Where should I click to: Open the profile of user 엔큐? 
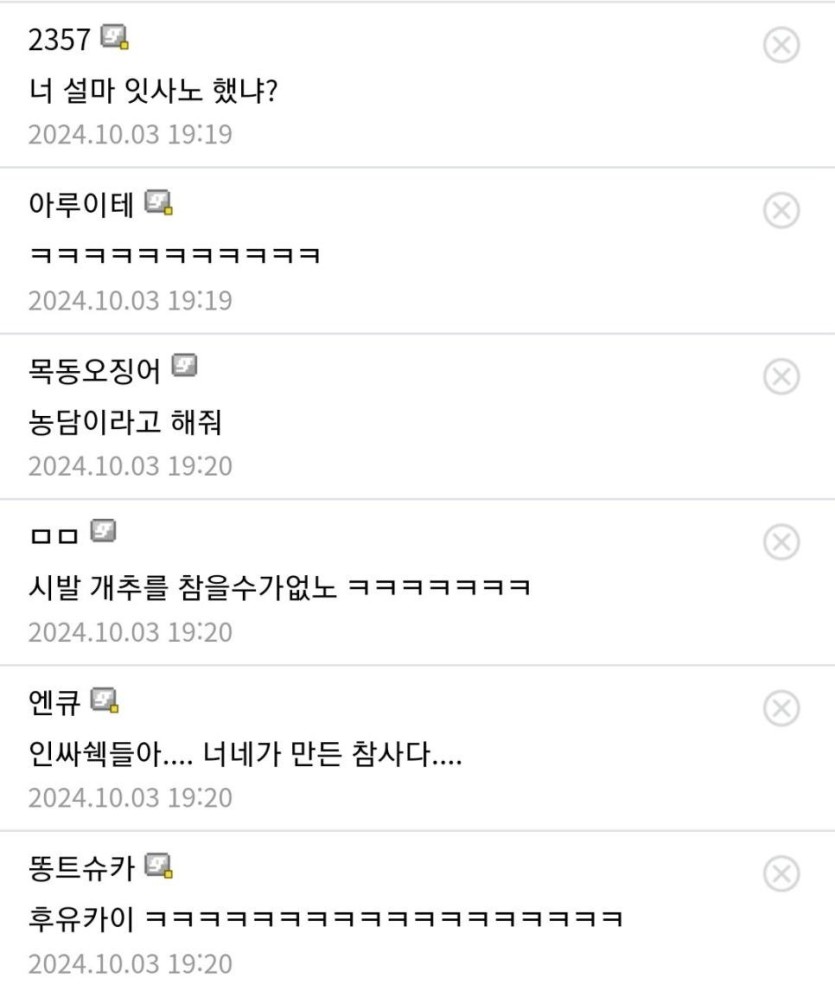click(56, 702)
